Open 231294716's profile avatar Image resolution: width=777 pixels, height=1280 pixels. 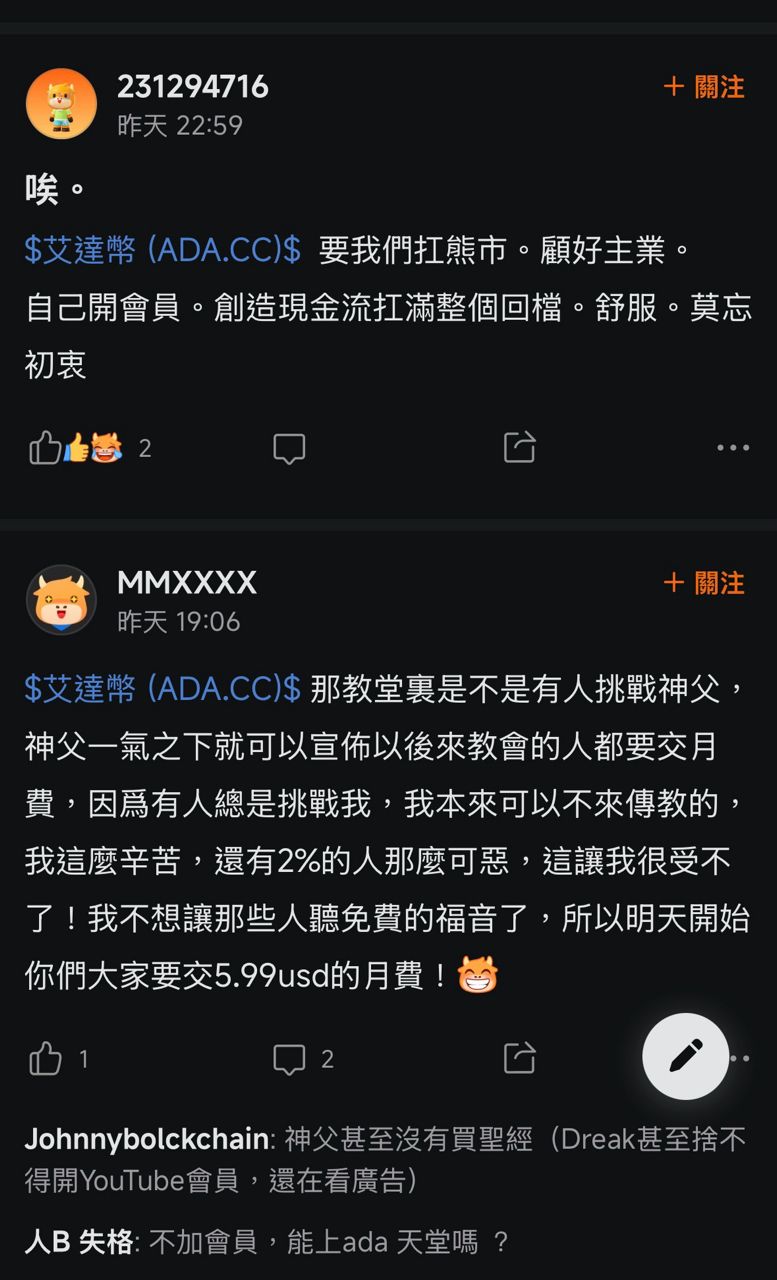(x=61, y=104)
